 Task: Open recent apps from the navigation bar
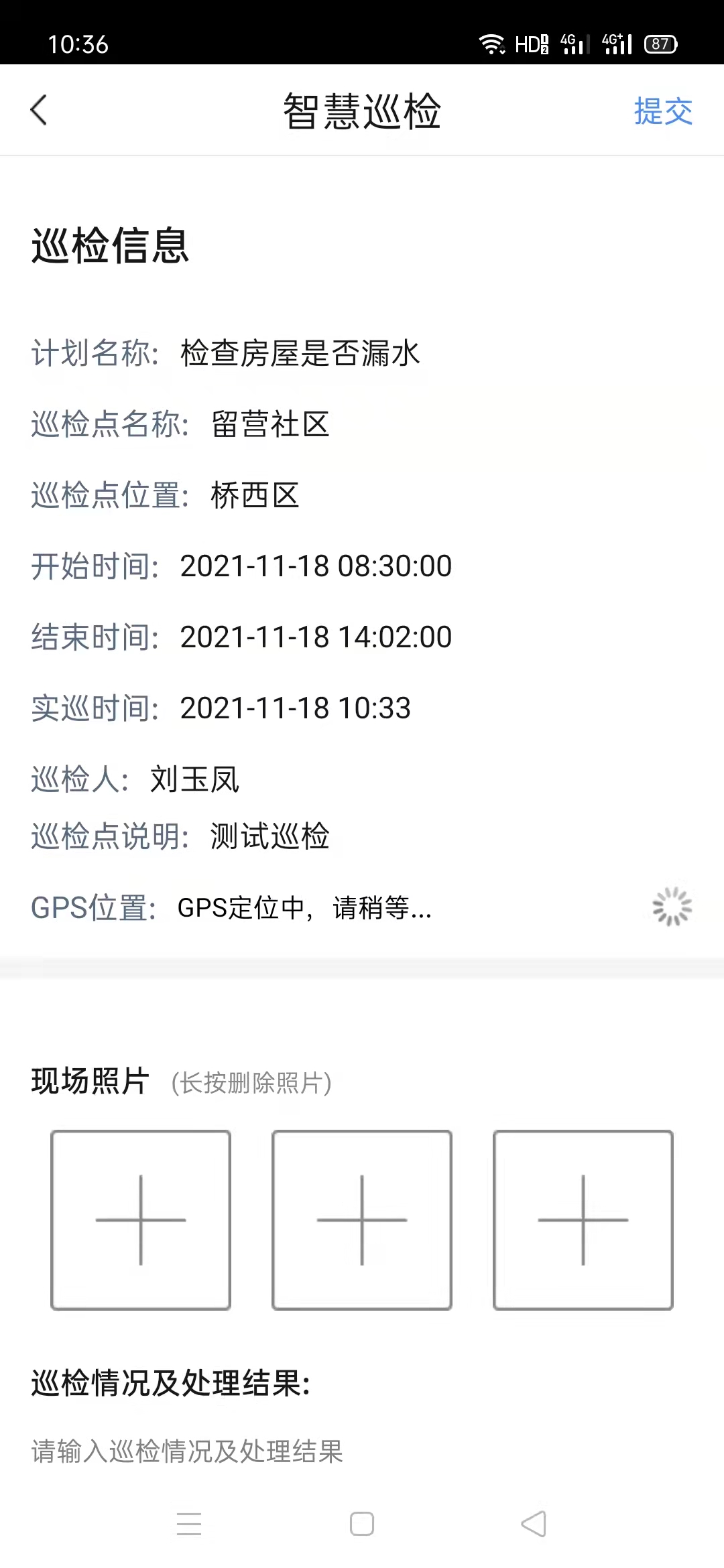pos(189,1524)
